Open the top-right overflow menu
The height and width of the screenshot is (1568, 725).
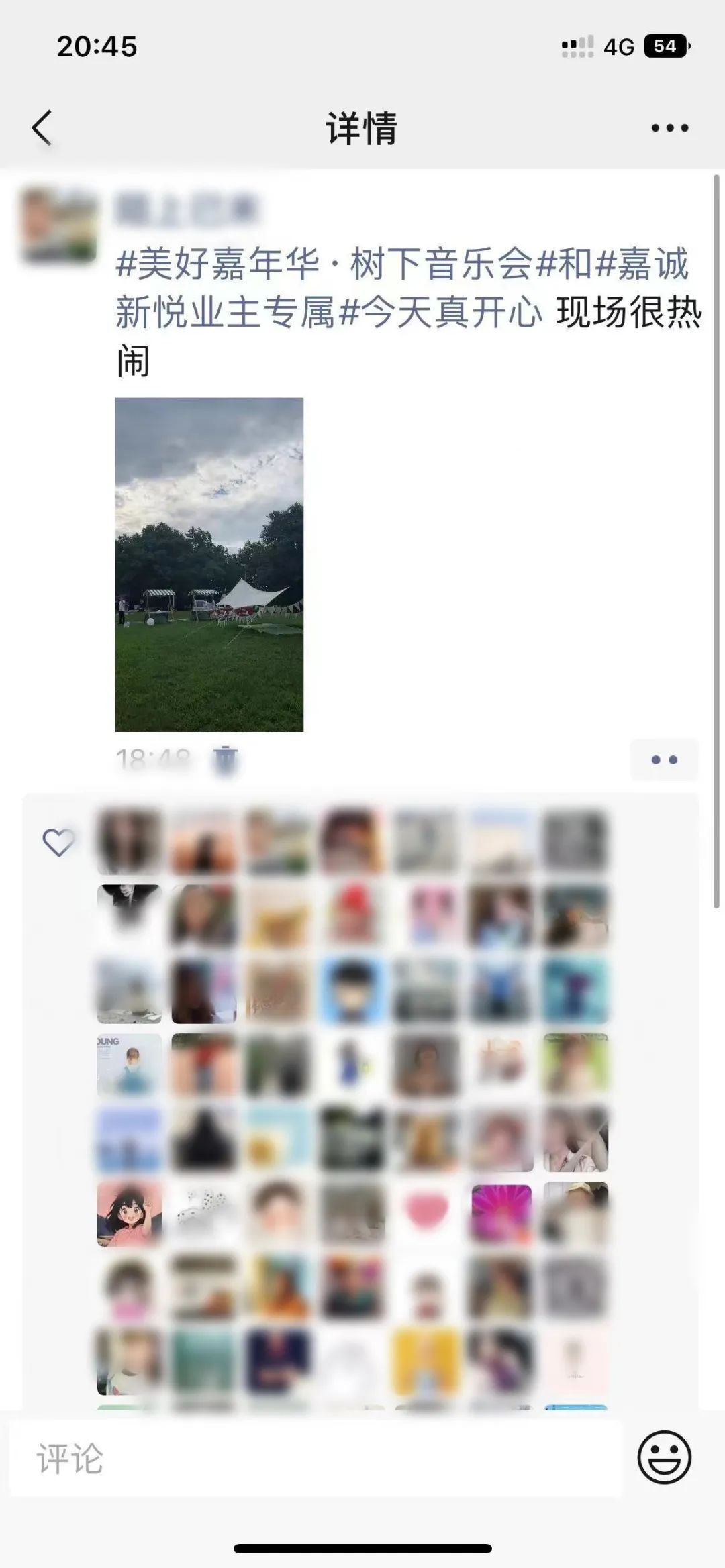(669, 127)
